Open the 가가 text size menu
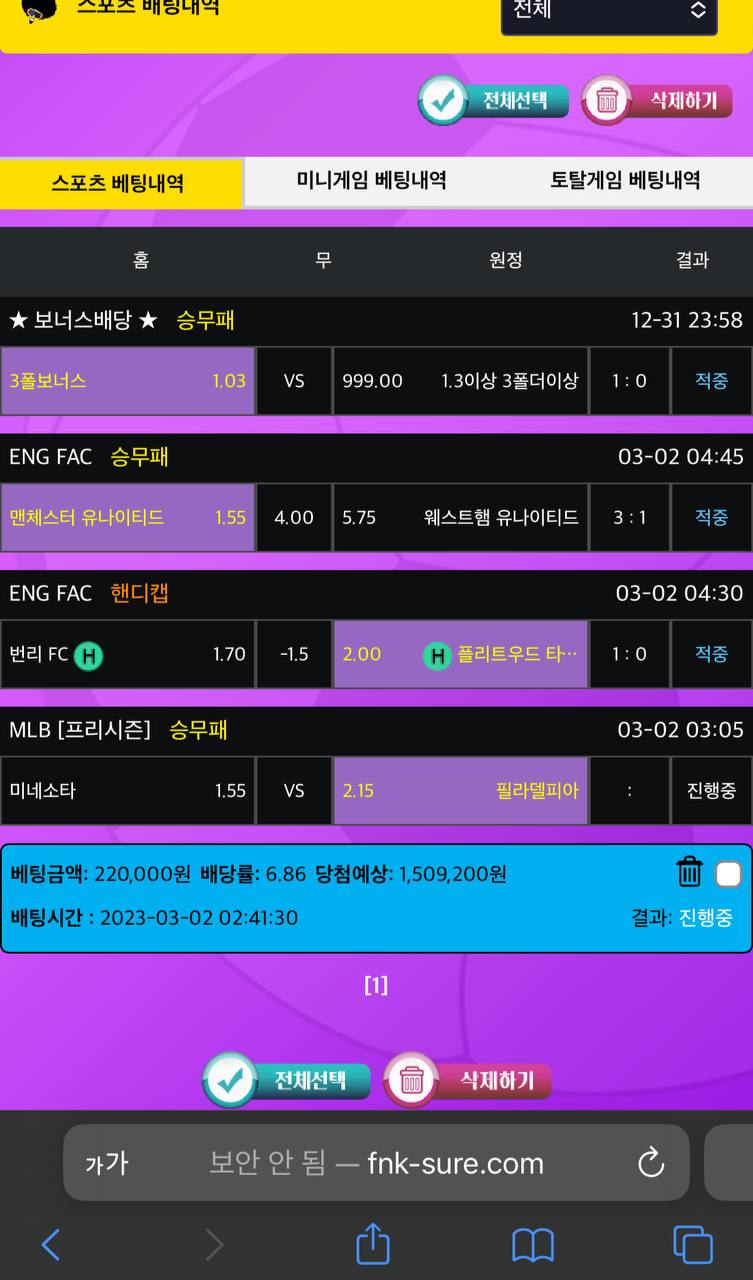 click(x=107, y=1163)
